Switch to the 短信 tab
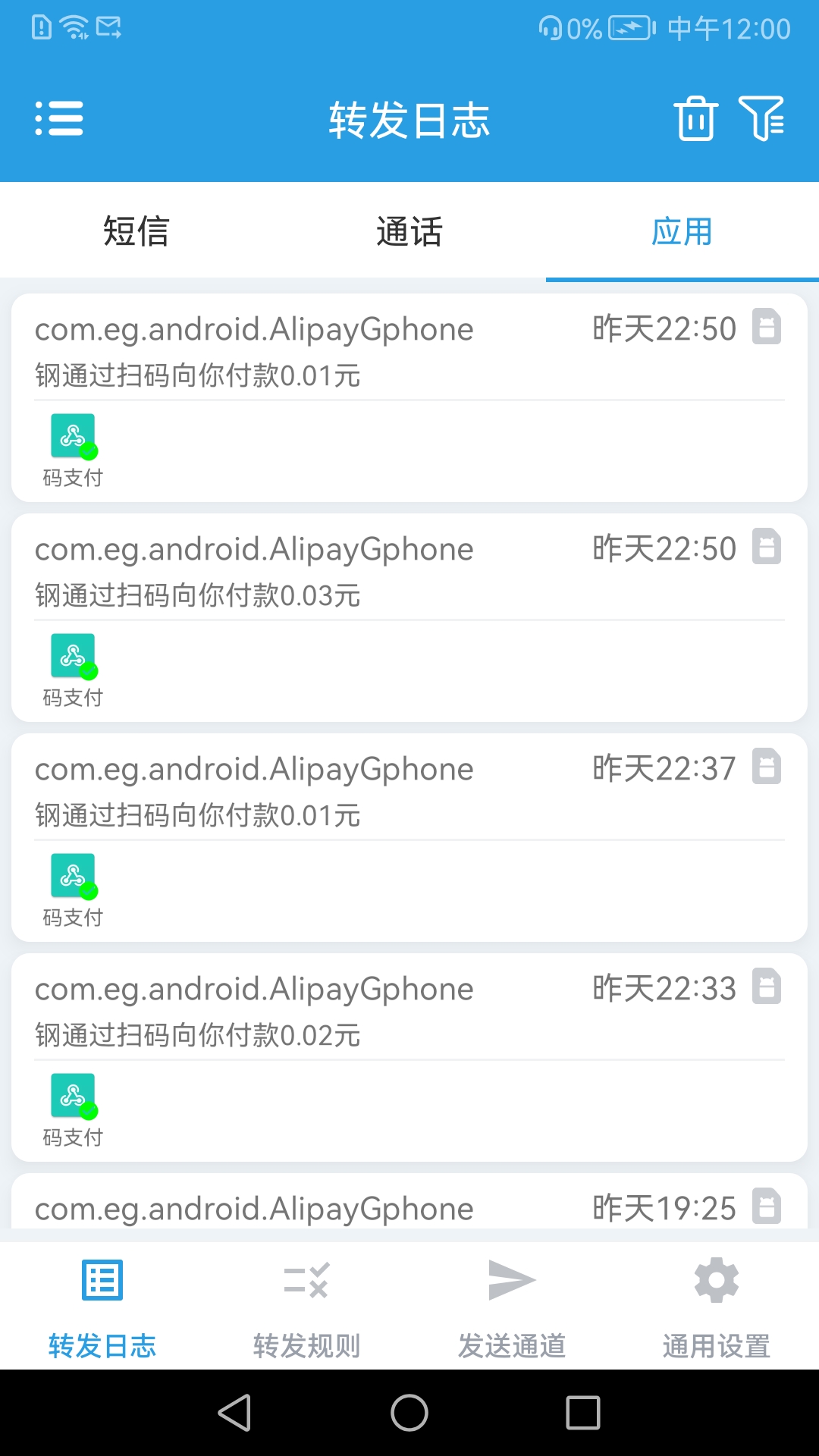819x1456 pixels. (x=136, y=231)
